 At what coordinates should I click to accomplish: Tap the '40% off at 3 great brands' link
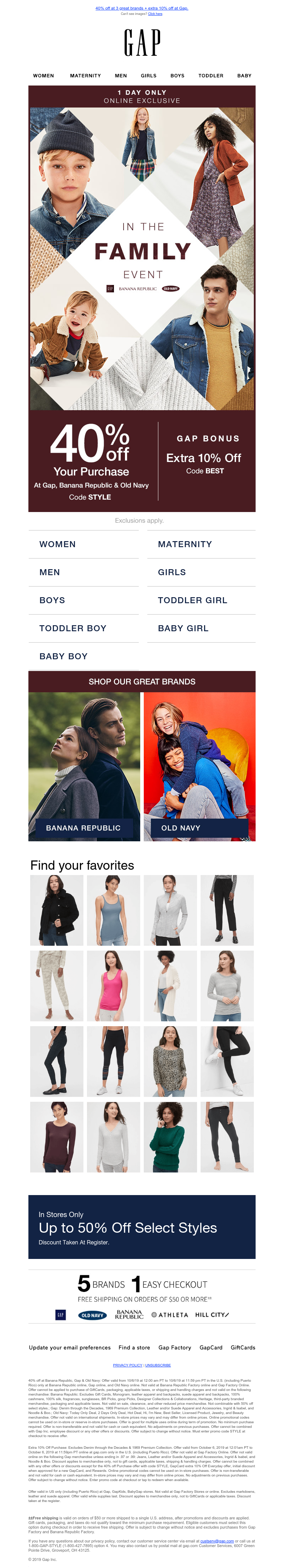pos(142,9)
